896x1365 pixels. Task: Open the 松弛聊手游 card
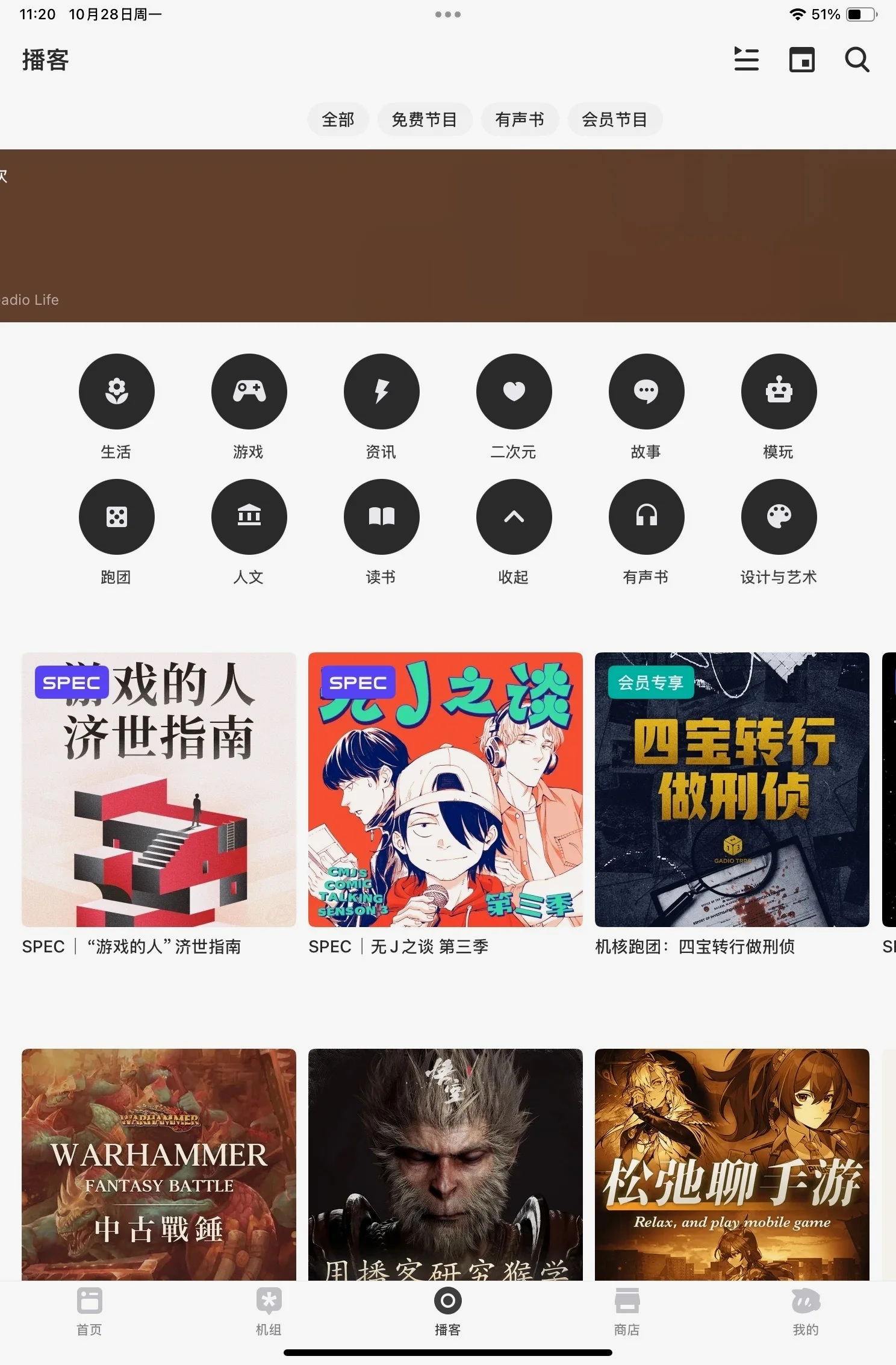(732, 1163)
